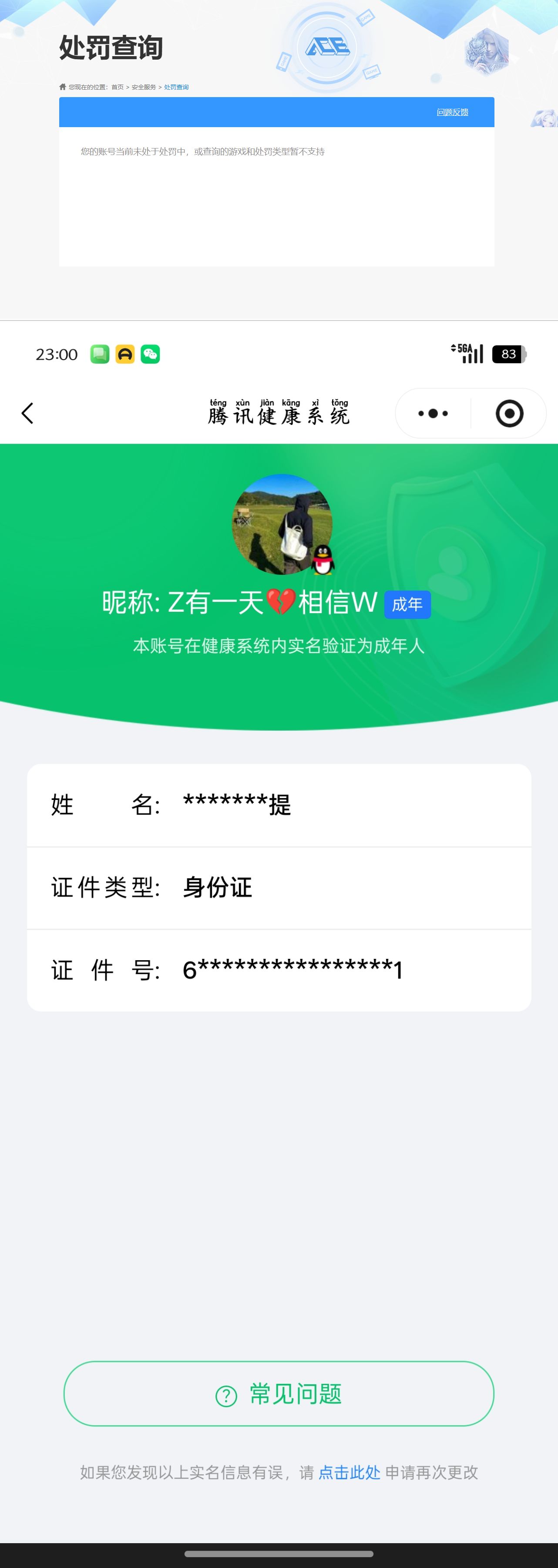This screenshot has width=558, height=1568.
Task: Go to 首页 via the breadcrumb
Action: [117, 87]
